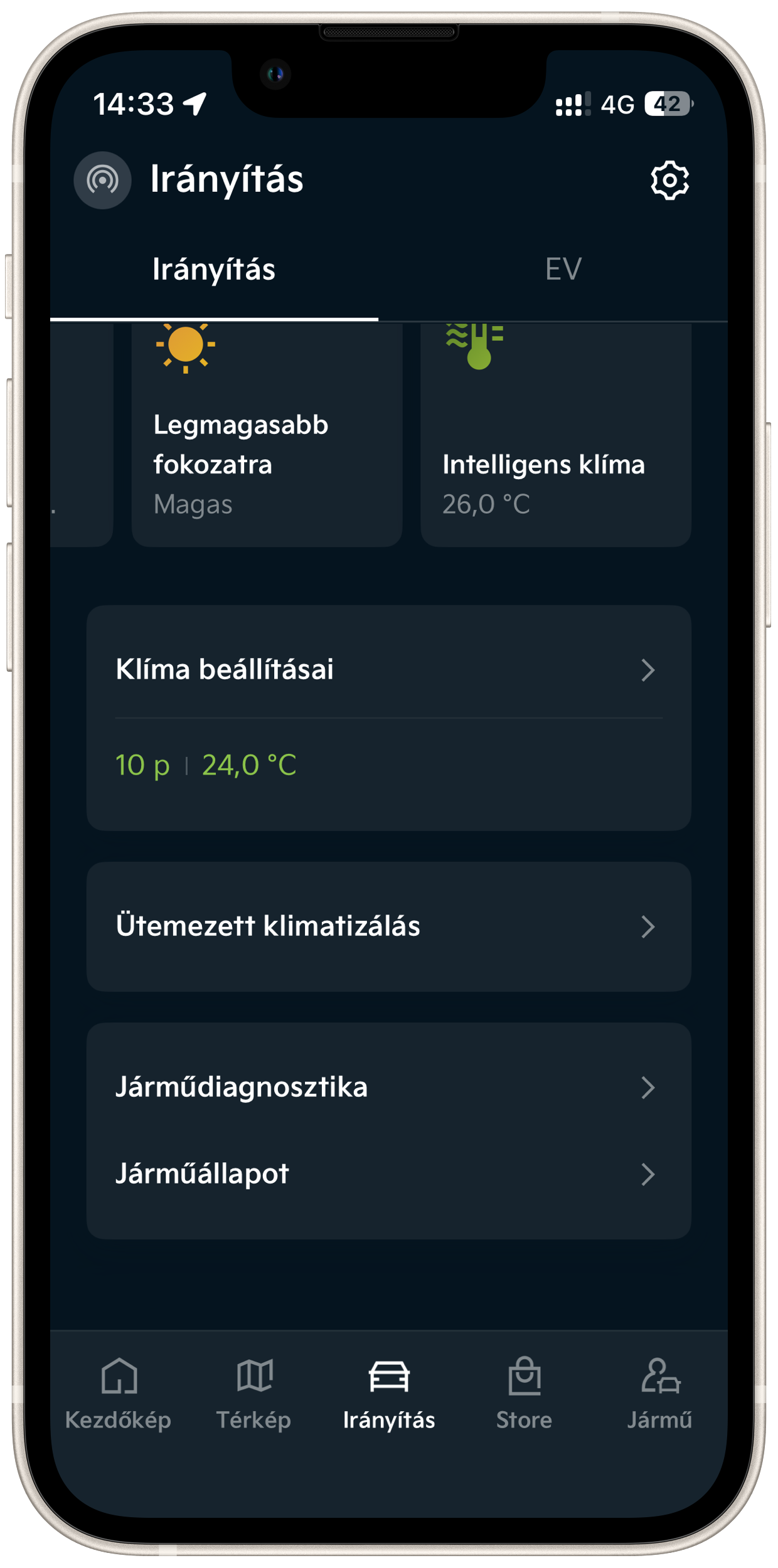Open Klíma beállításai

[x=388, y=670]
